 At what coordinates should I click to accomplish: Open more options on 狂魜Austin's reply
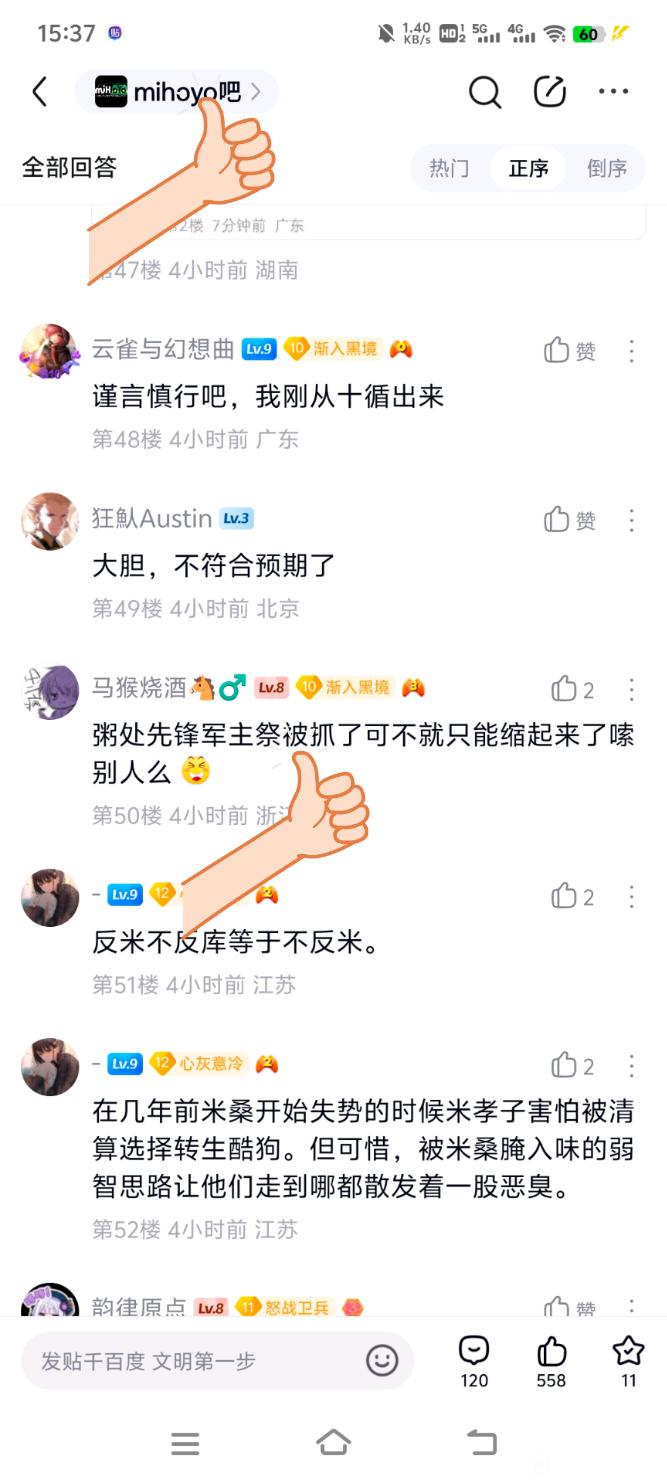coord(632,520)
